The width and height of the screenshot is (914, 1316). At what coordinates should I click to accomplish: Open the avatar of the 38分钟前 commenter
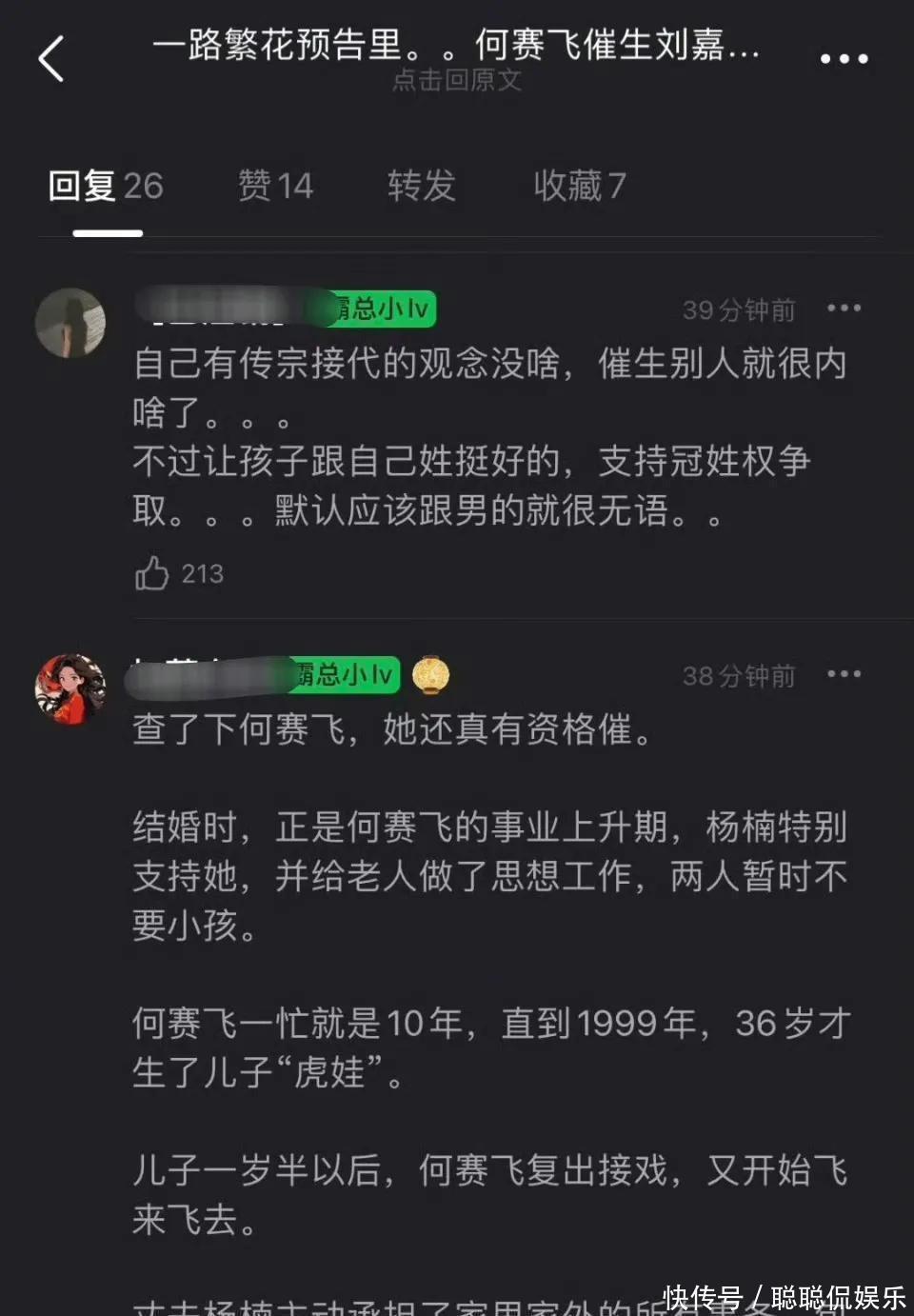70,688
